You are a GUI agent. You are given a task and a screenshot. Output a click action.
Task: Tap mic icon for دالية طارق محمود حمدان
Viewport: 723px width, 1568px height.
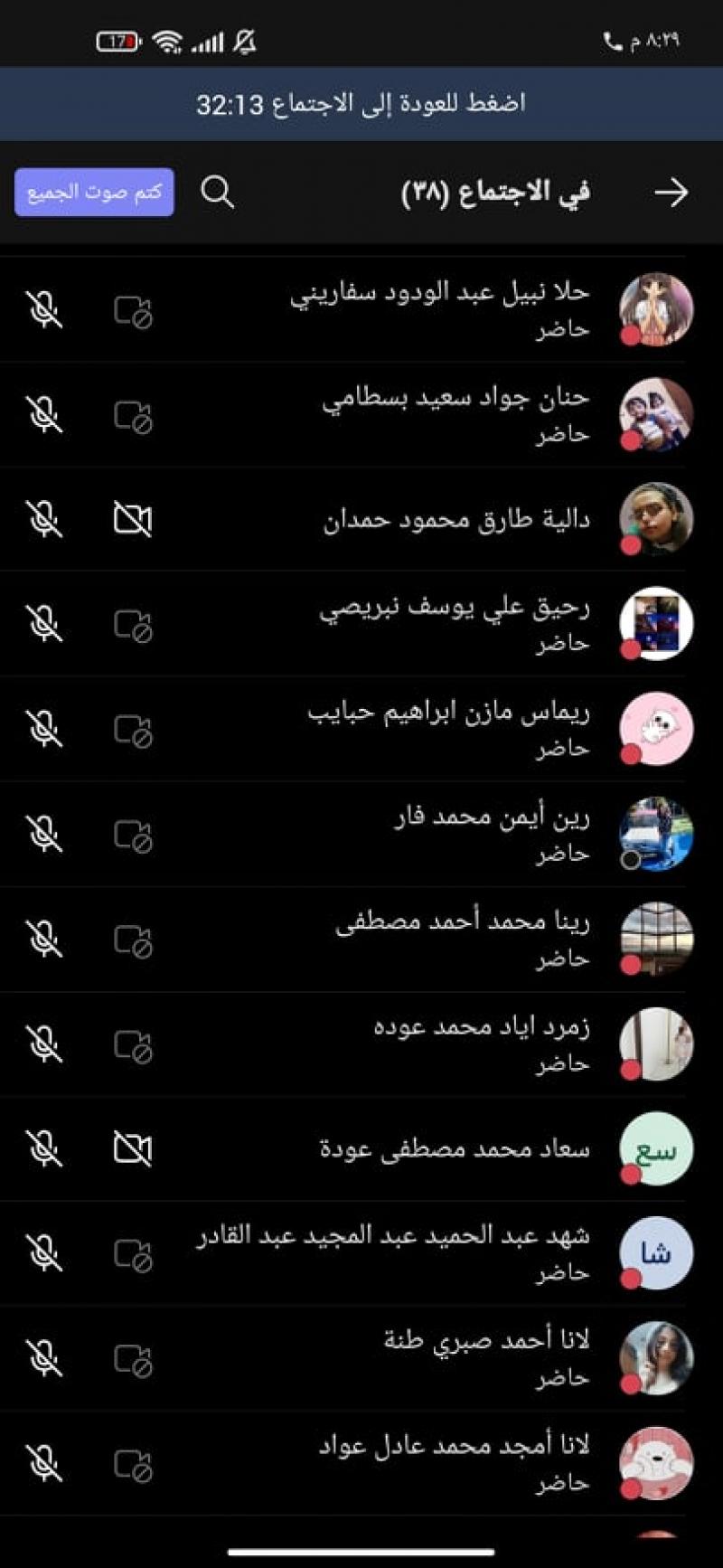pos(44,520)
